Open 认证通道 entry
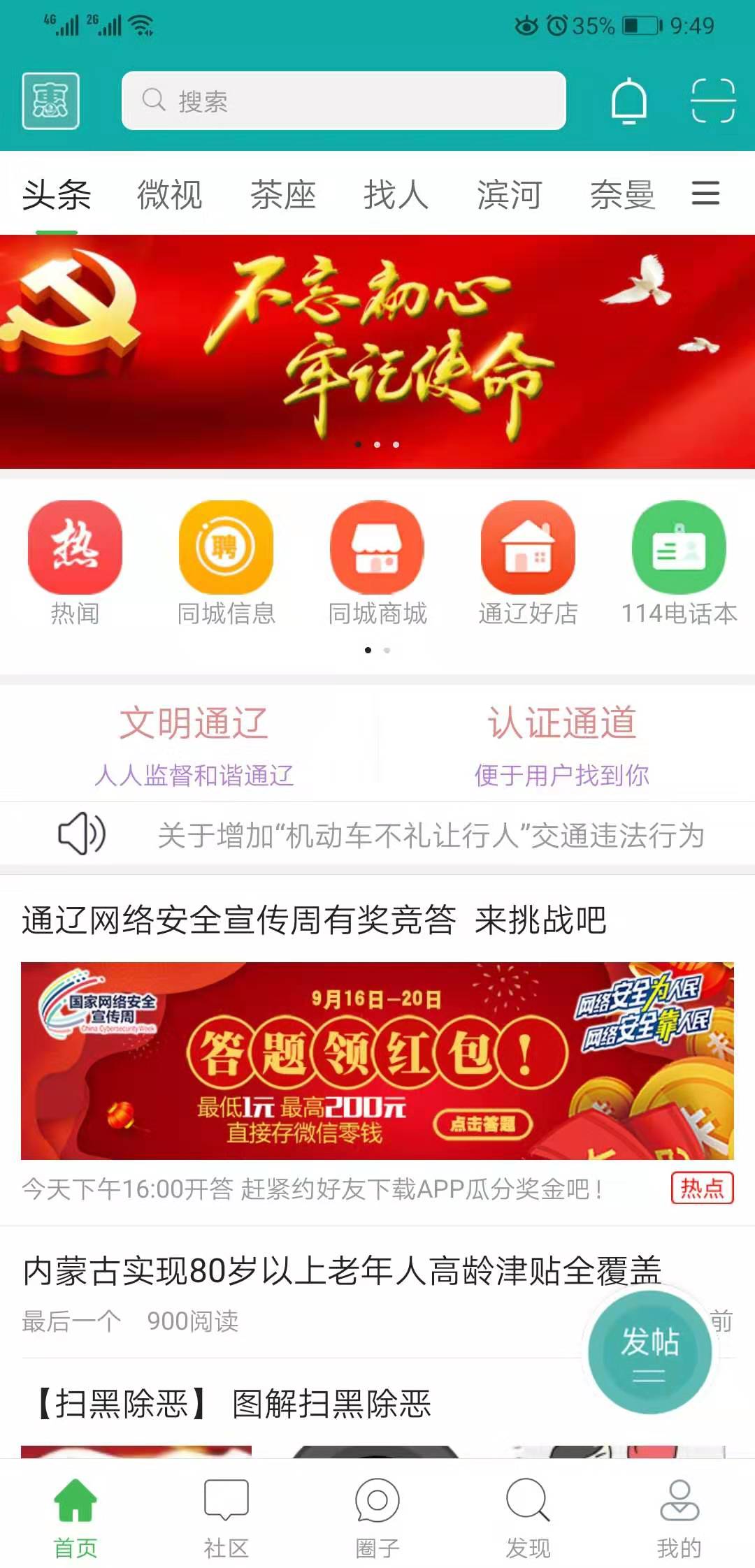Viewport: 755px width, 1568px height. (562, 745)
